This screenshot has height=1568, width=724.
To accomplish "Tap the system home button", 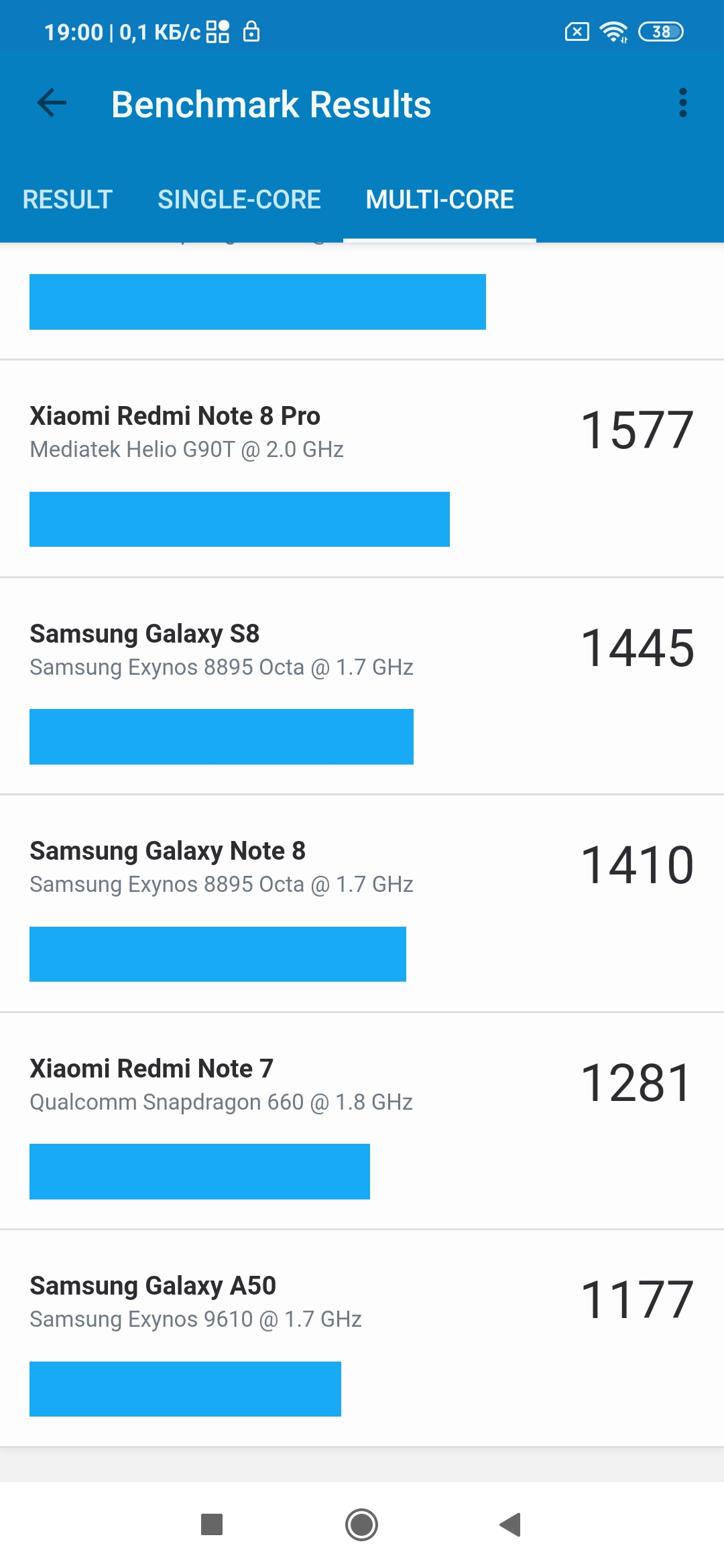I will coord(361,1524).
